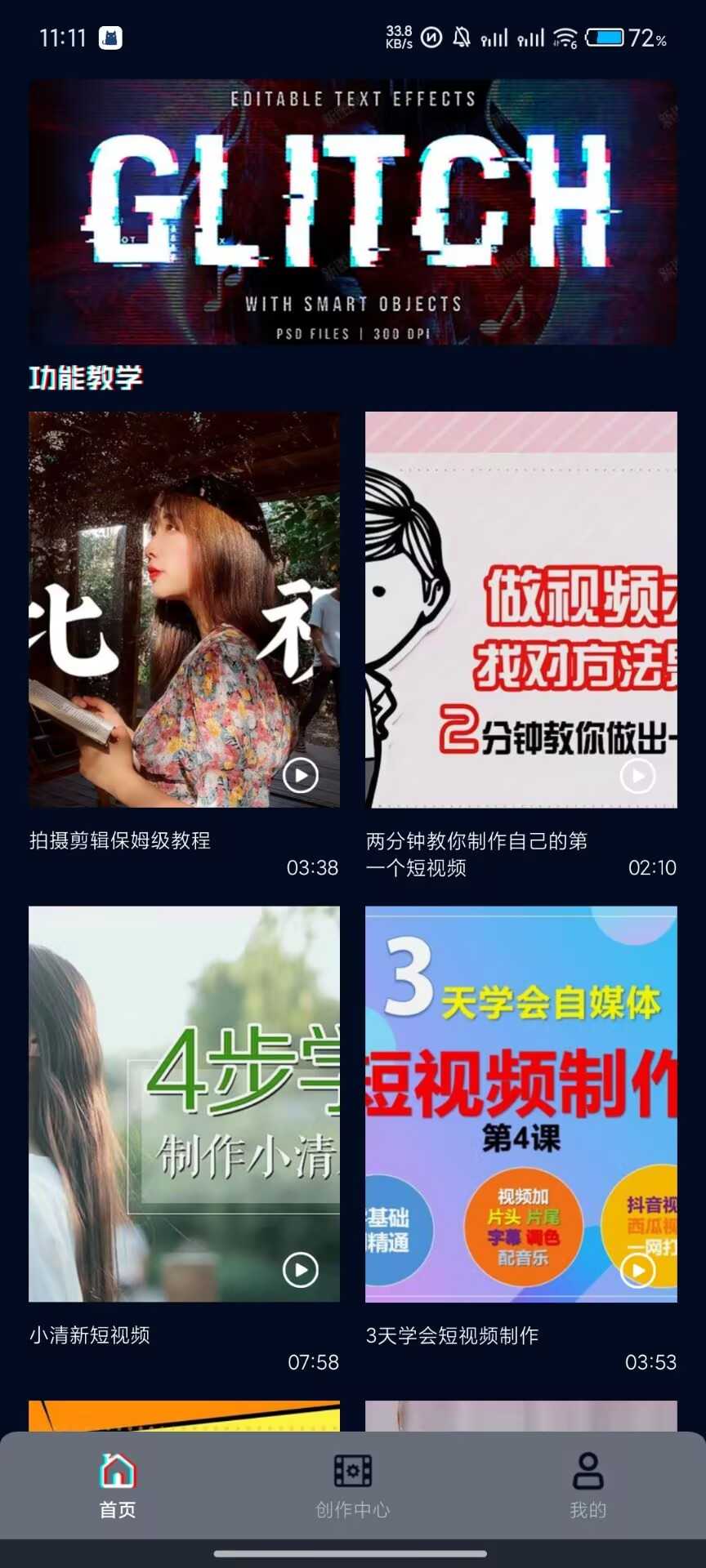Open the GLITCH text effects banner

[353, 212]
